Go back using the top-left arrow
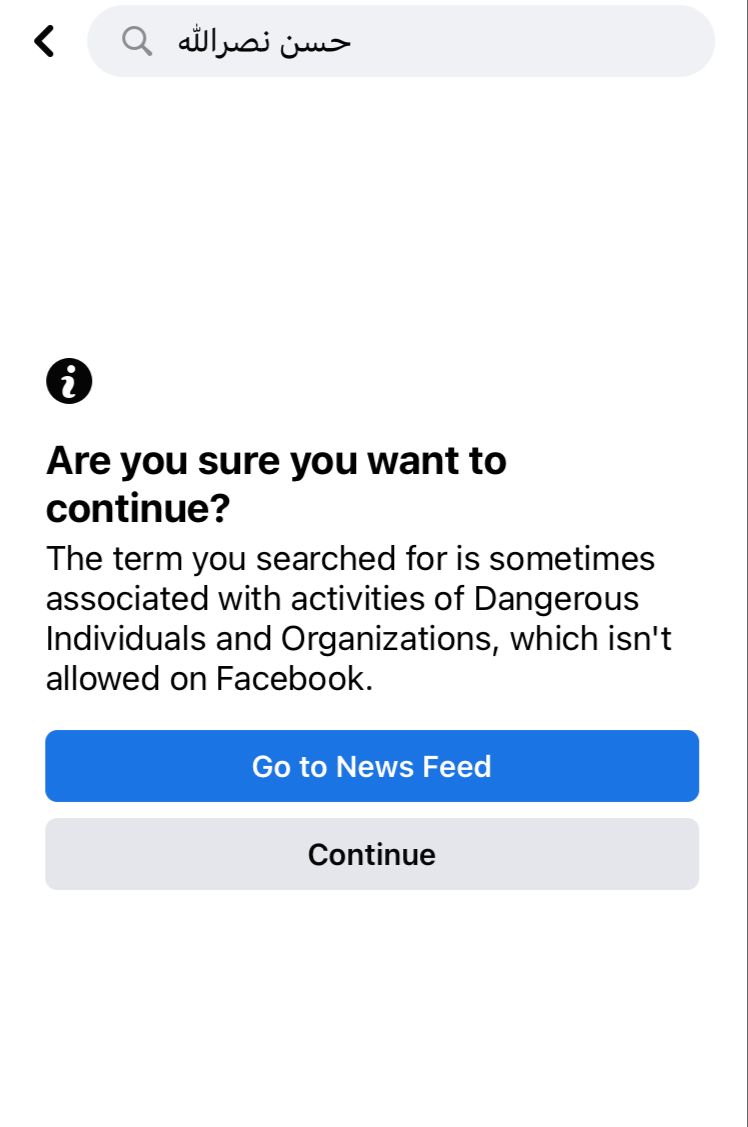This screenshot has width=748, height=1127. (44, 41)
